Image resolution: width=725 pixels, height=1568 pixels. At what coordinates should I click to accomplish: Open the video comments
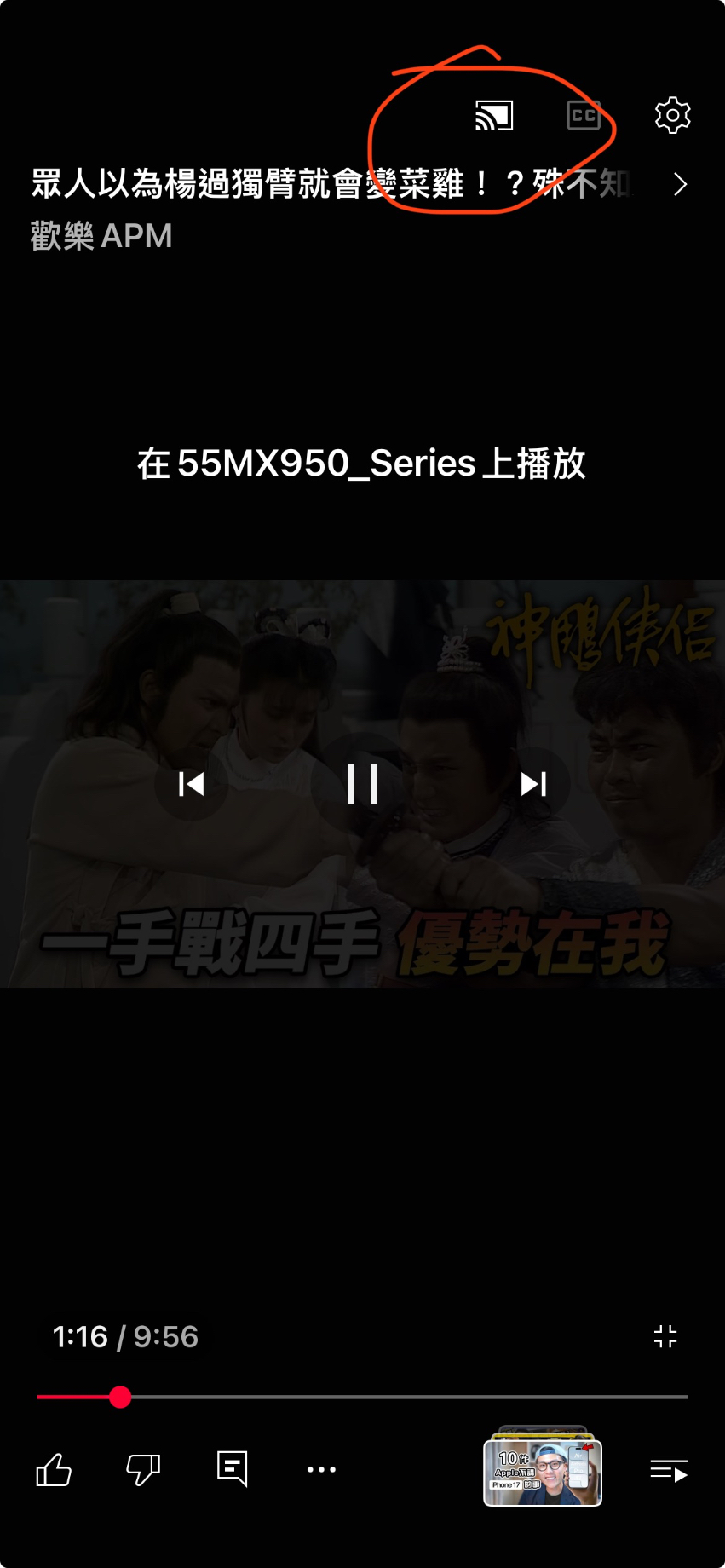232,1469
